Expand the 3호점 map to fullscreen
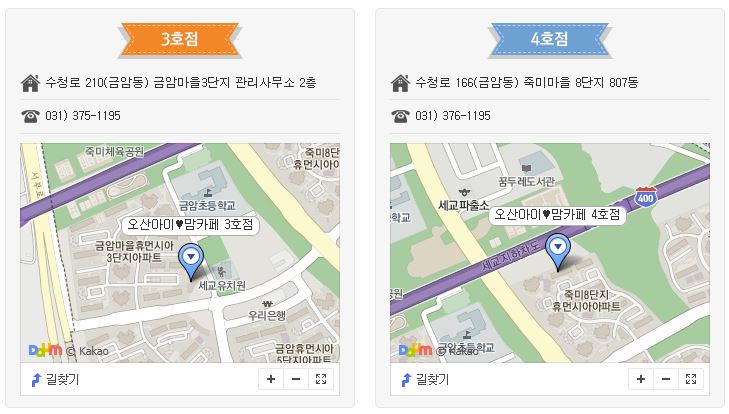 pos(321,379)
